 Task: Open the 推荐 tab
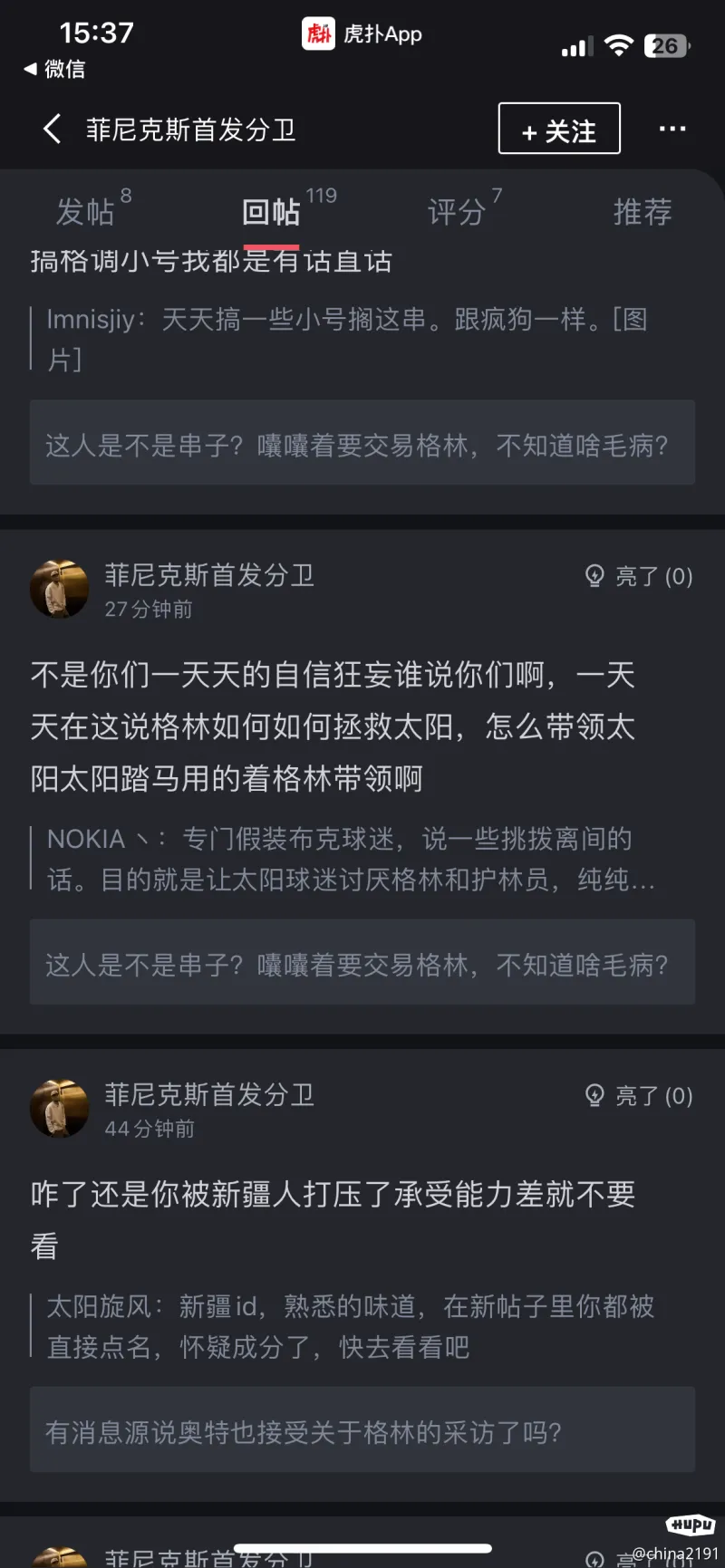(643, 212)
